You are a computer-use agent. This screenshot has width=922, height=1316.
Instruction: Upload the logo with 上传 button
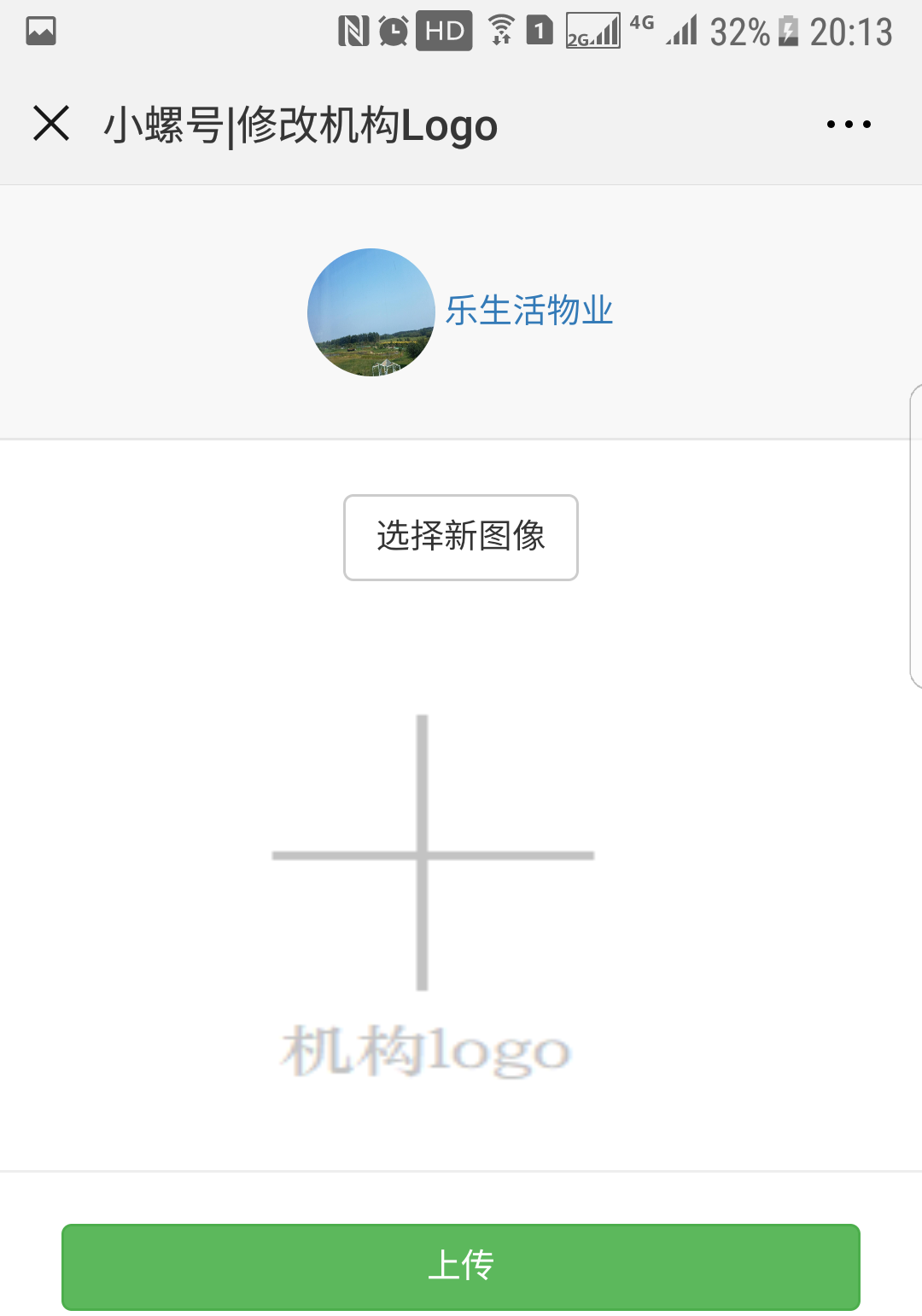(x=461, y=1267)
